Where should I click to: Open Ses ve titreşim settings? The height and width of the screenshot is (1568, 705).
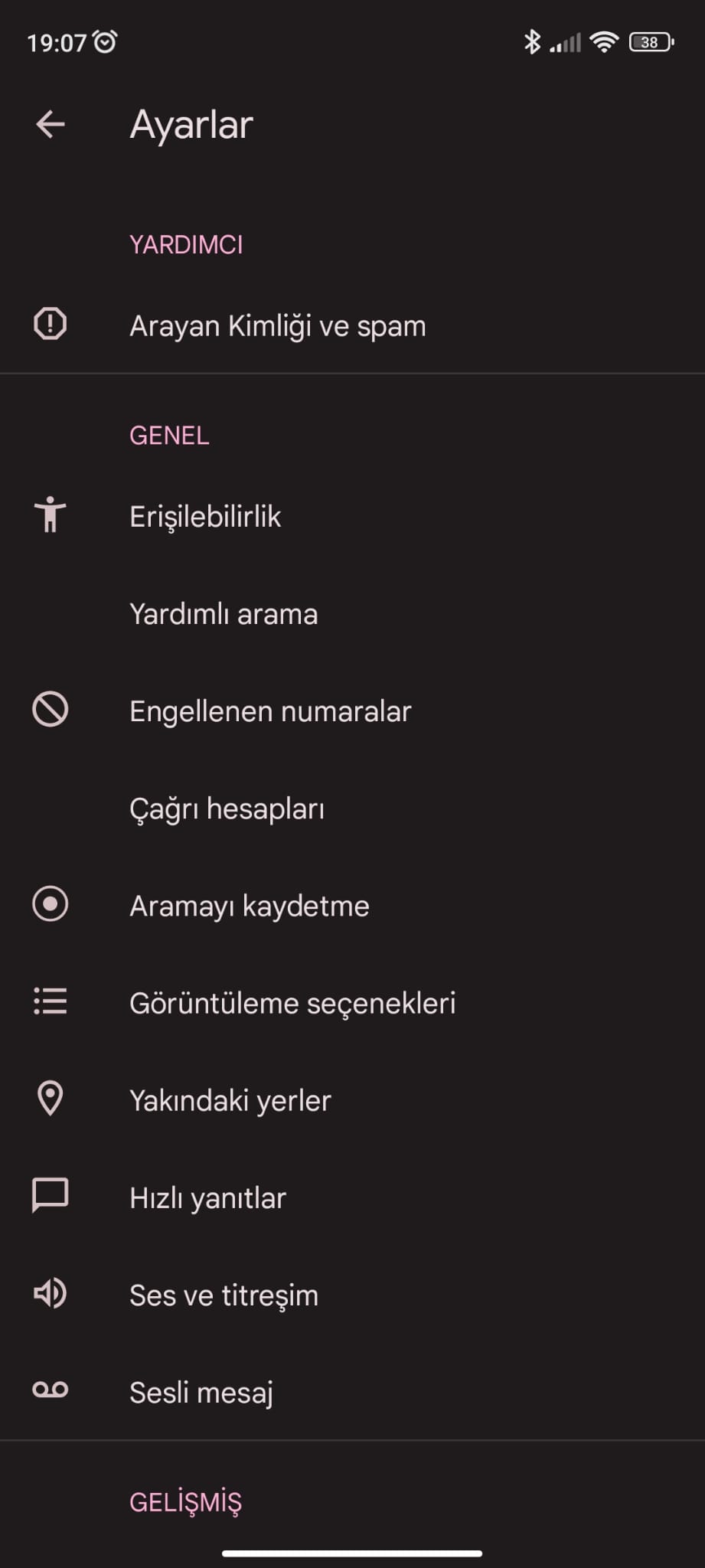tap(224, 1295)
